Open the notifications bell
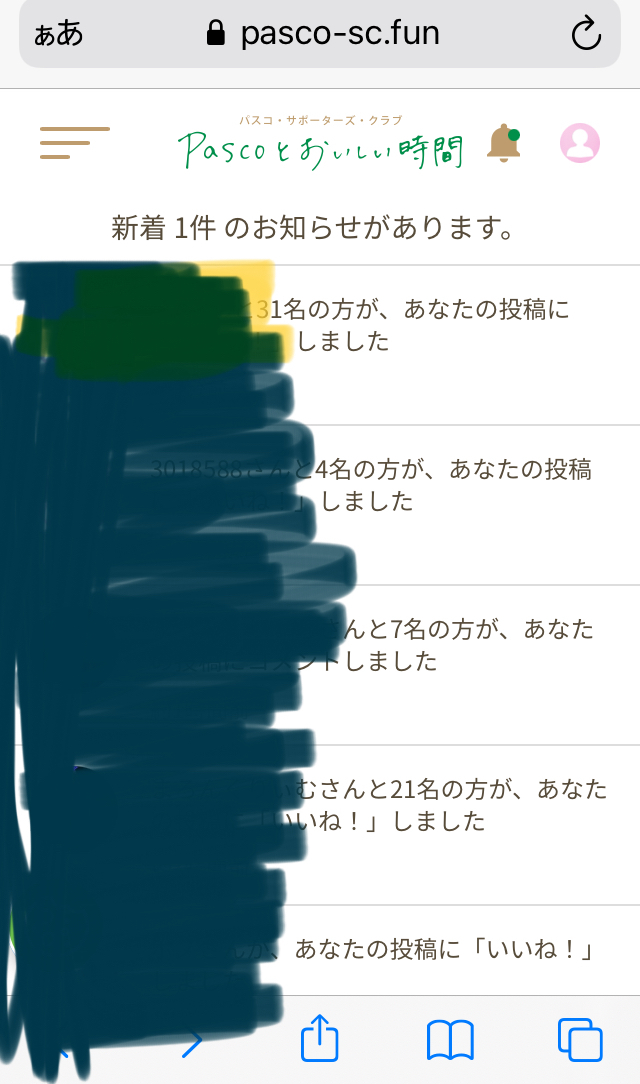 click(503, 144)
